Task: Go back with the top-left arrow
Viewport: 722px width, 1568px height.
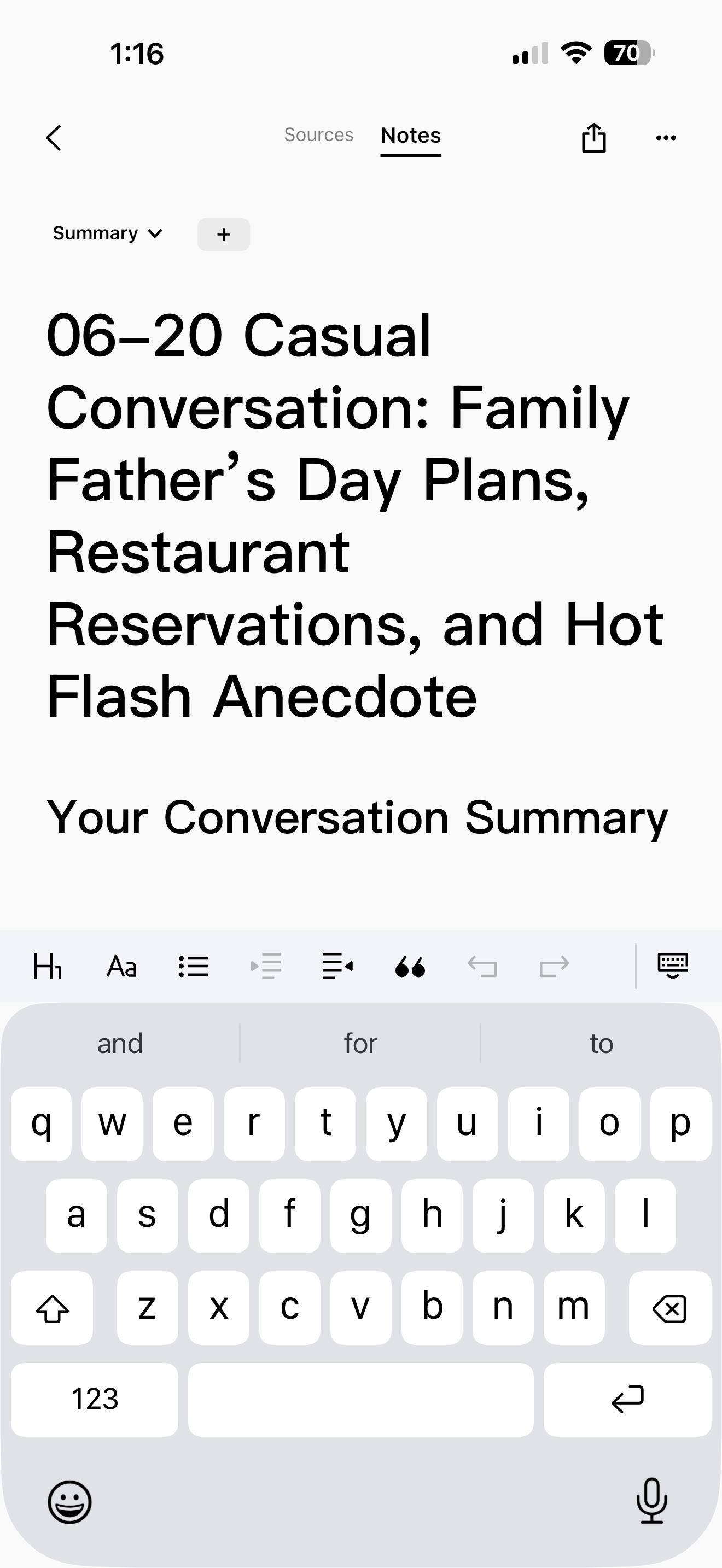Action: (54, 138)
